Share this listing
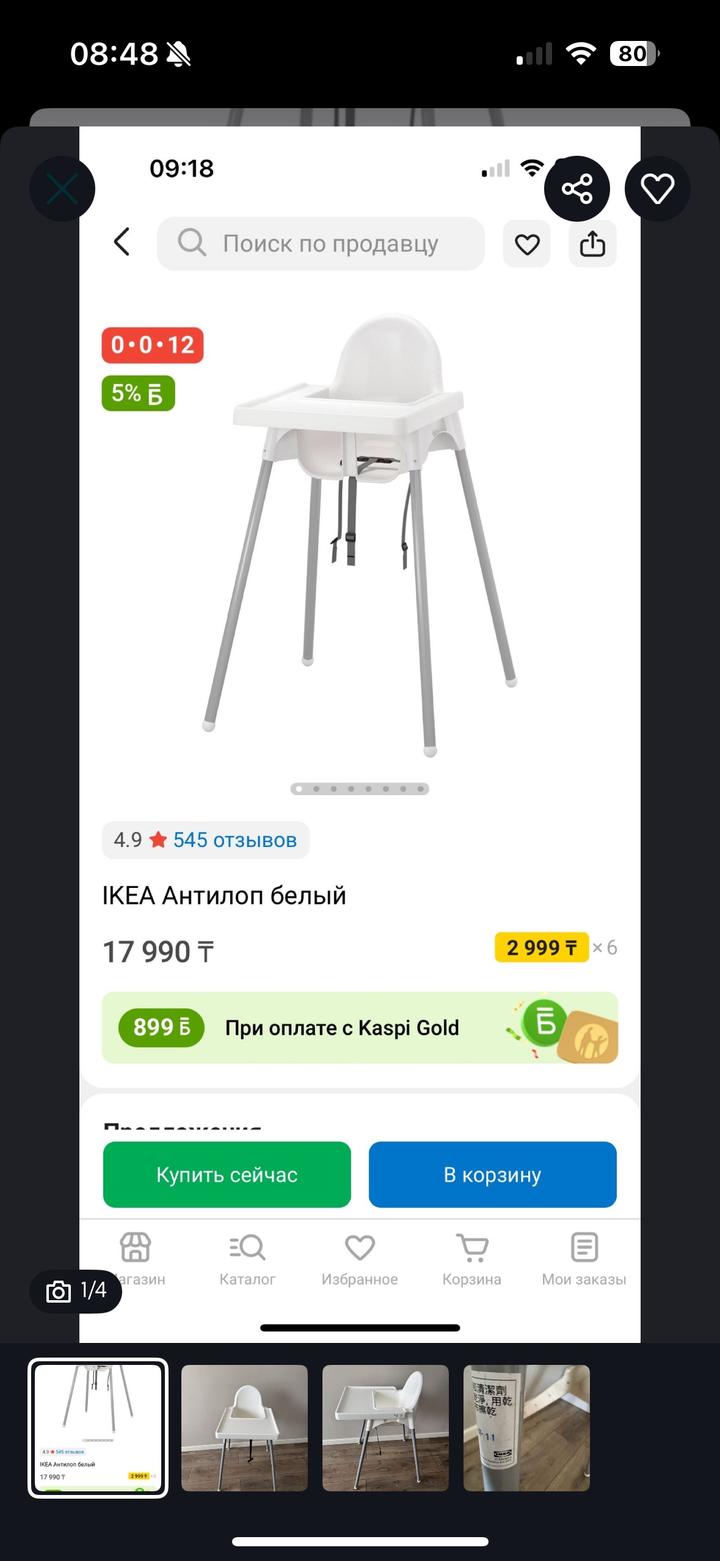Screen dimensions: 720x1561 coord(577,189)
